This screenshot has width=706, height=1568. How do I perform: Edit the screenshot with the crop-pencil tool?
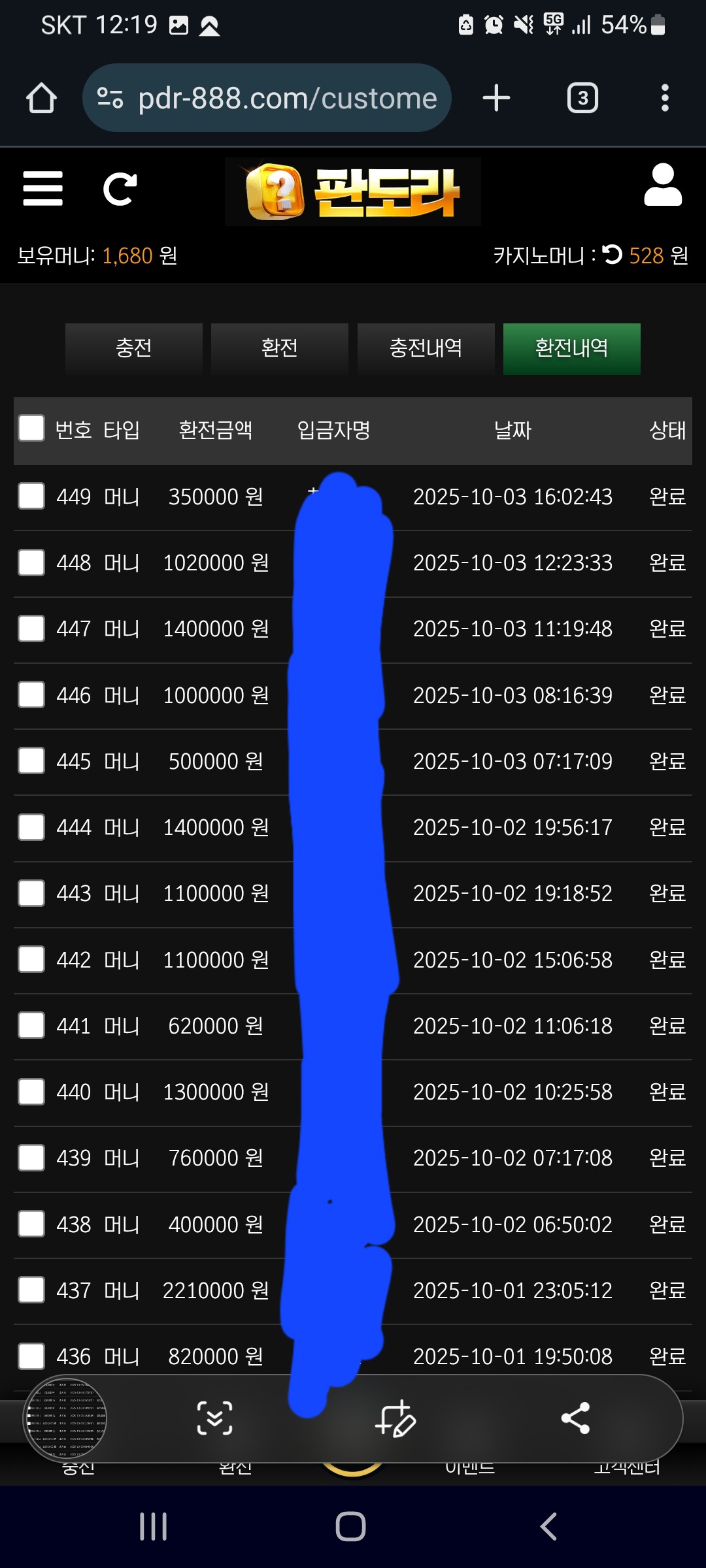(x=395, y=1418)
